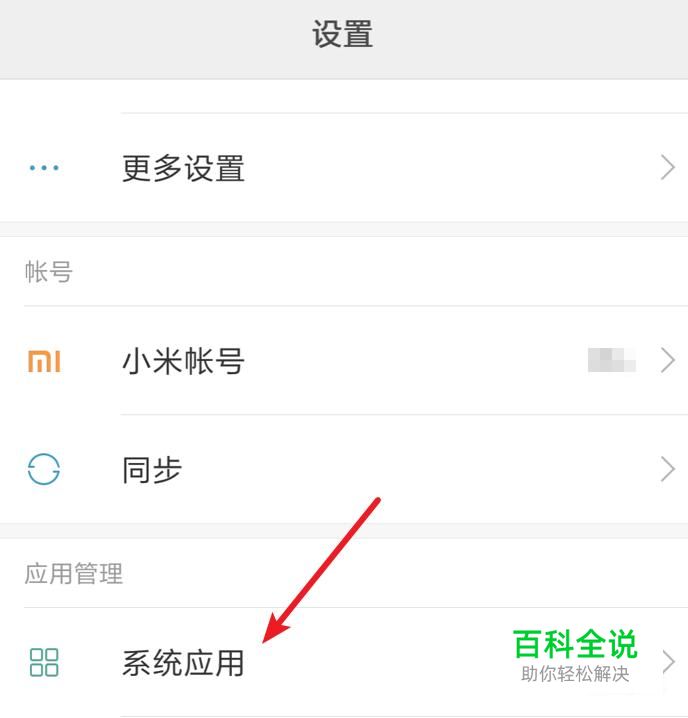The width and height of the screenshot is (688, 718).
Task: Open 系统应用 (System apps)
Action: [184, 662]
